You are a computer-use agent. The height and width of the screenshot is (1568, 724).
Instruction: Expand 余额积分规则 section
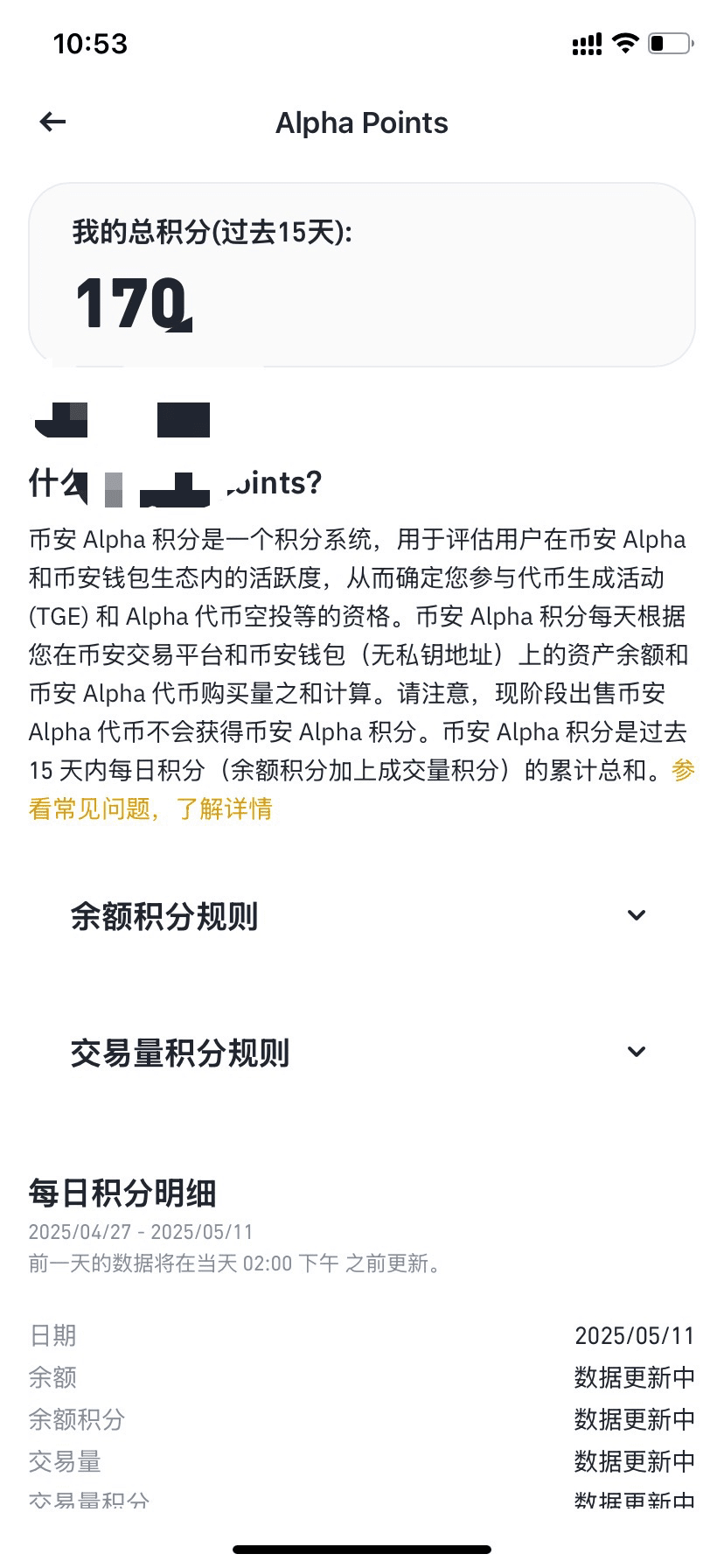pyautogui.click(x=636, y=916)
